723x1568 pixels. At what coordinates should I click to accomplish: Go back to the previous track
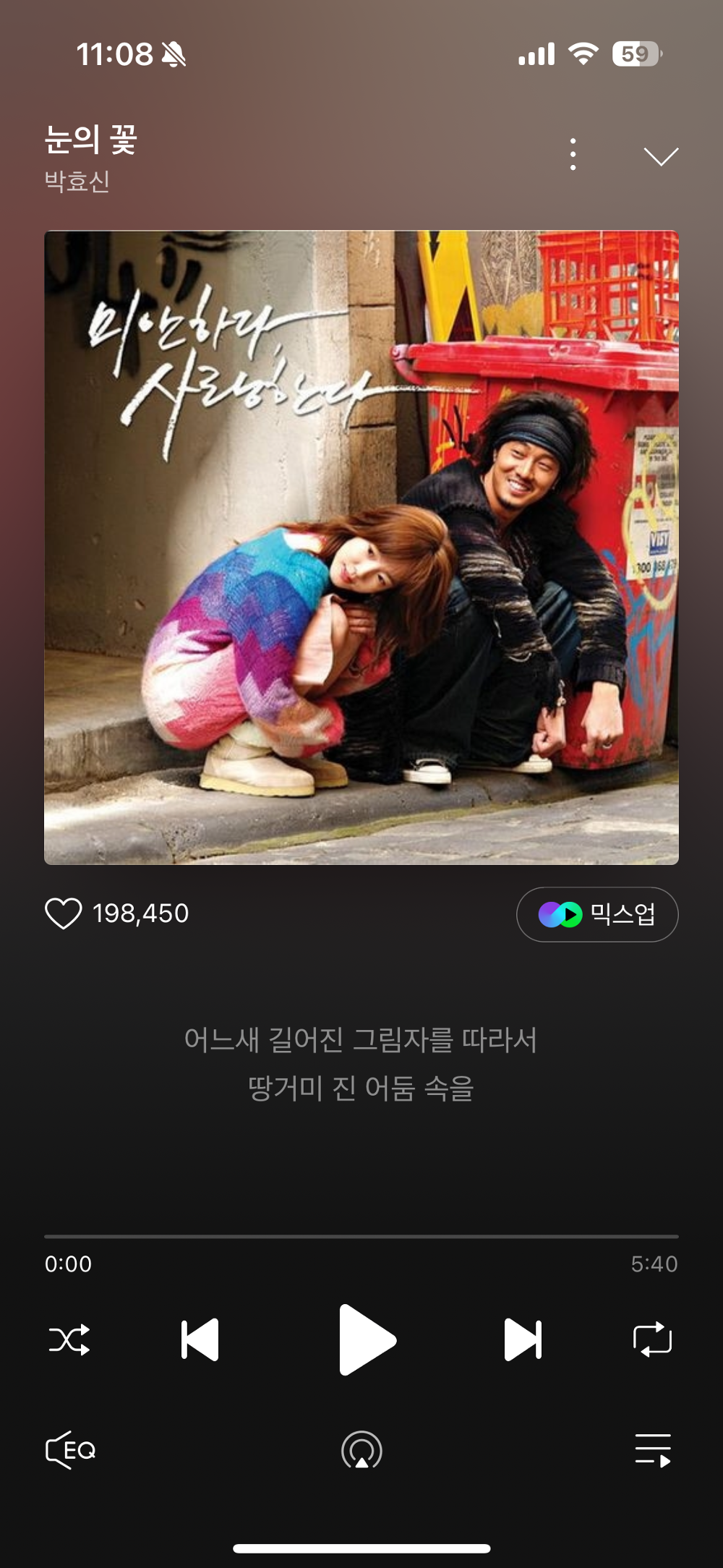pyautogui.click(x=199, y=1339)
